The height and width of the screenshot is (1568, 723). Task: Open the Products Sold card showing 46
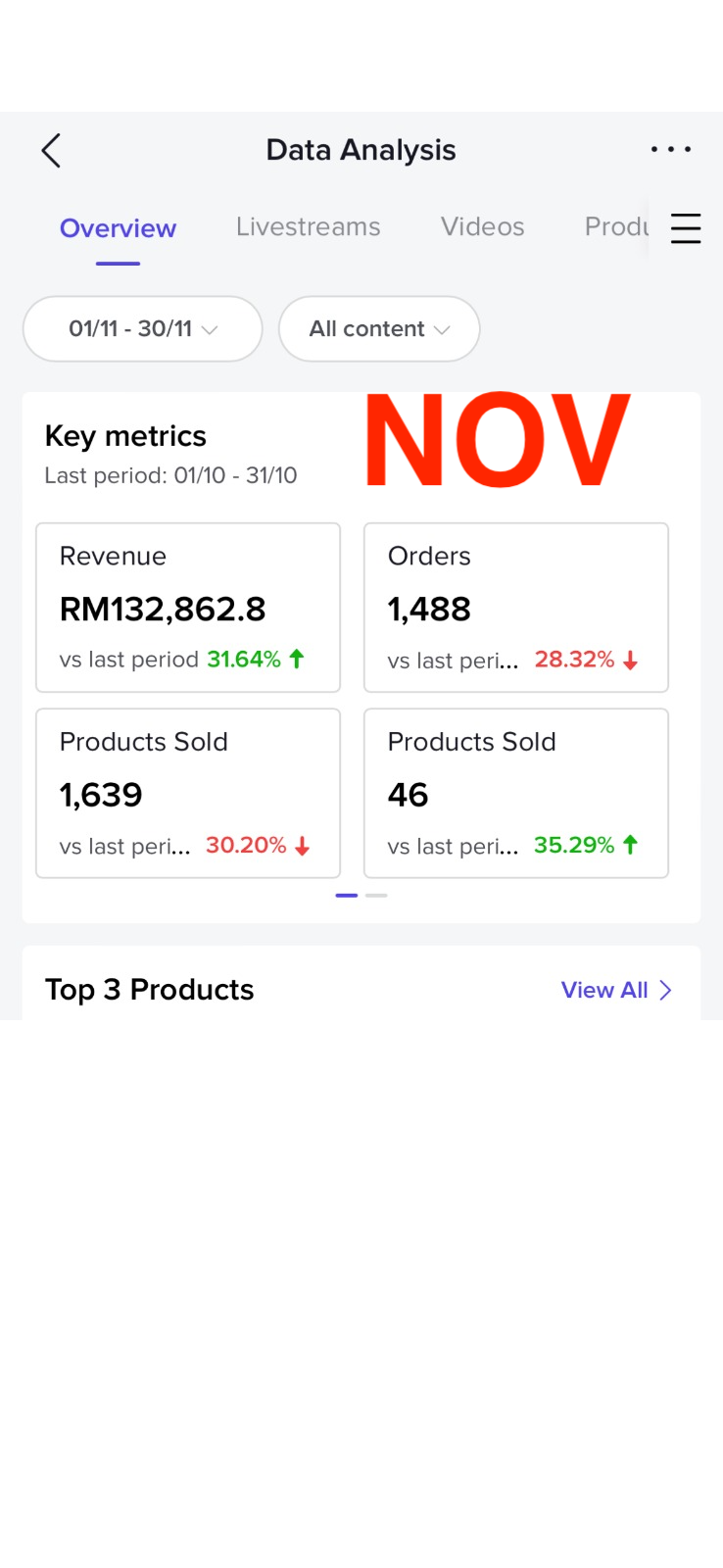516,793
